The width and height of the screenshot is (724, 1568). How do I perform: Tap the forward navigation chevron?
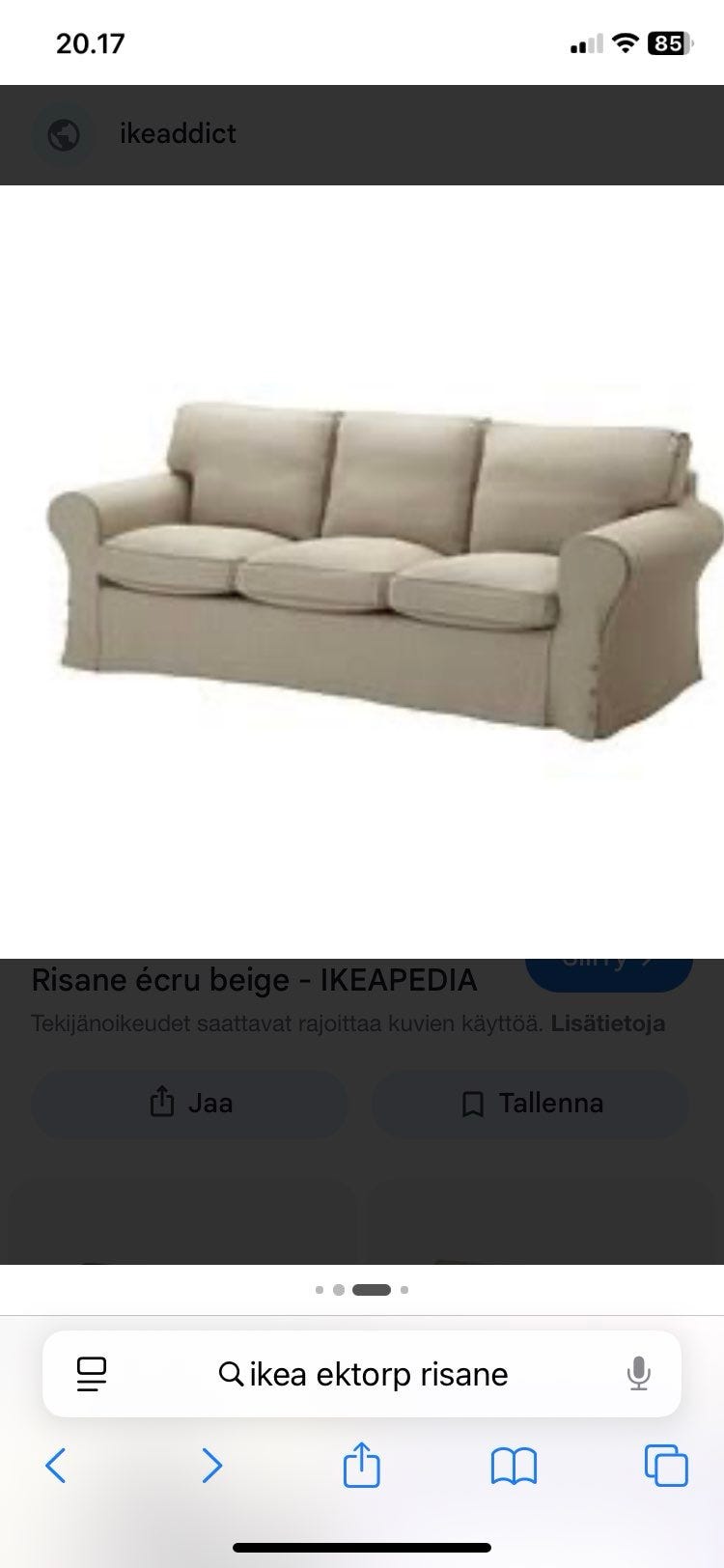(x=211, y=1467)
